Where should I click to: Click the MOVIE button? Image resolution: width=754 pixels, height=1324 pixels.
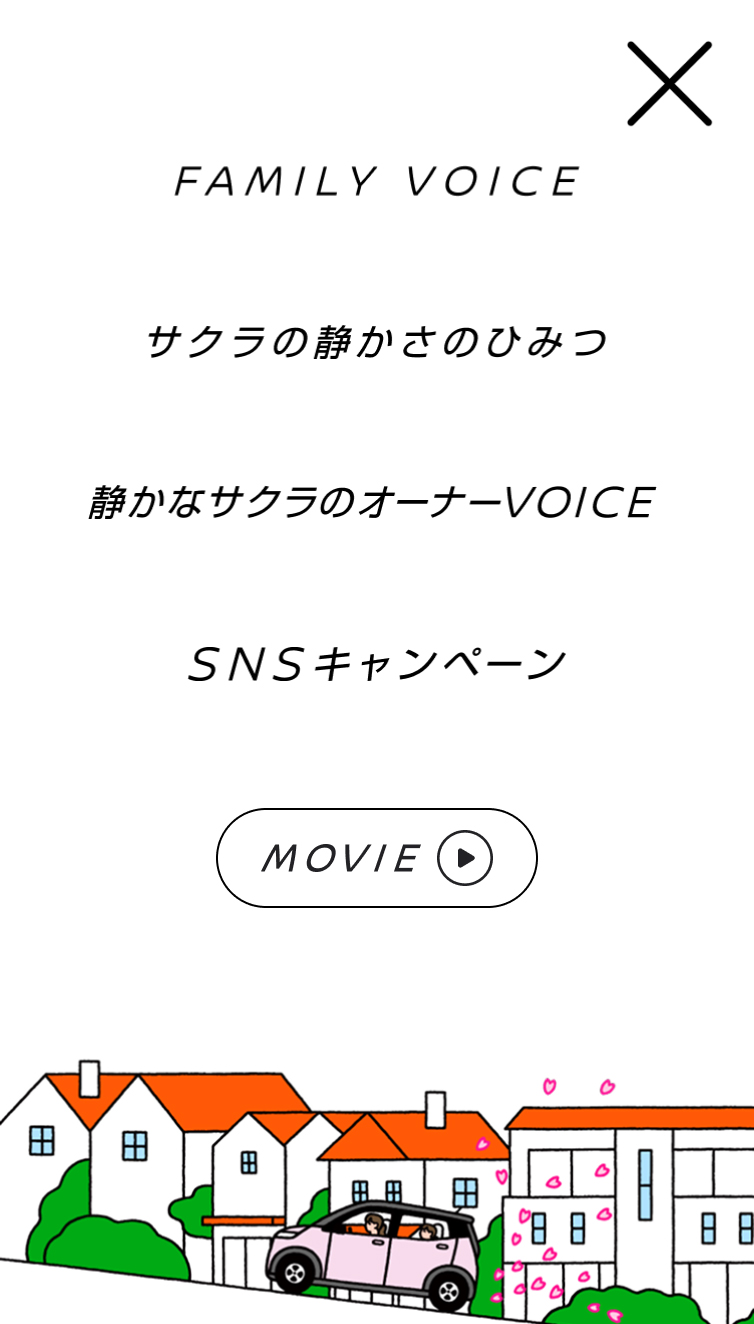(377, 857)
